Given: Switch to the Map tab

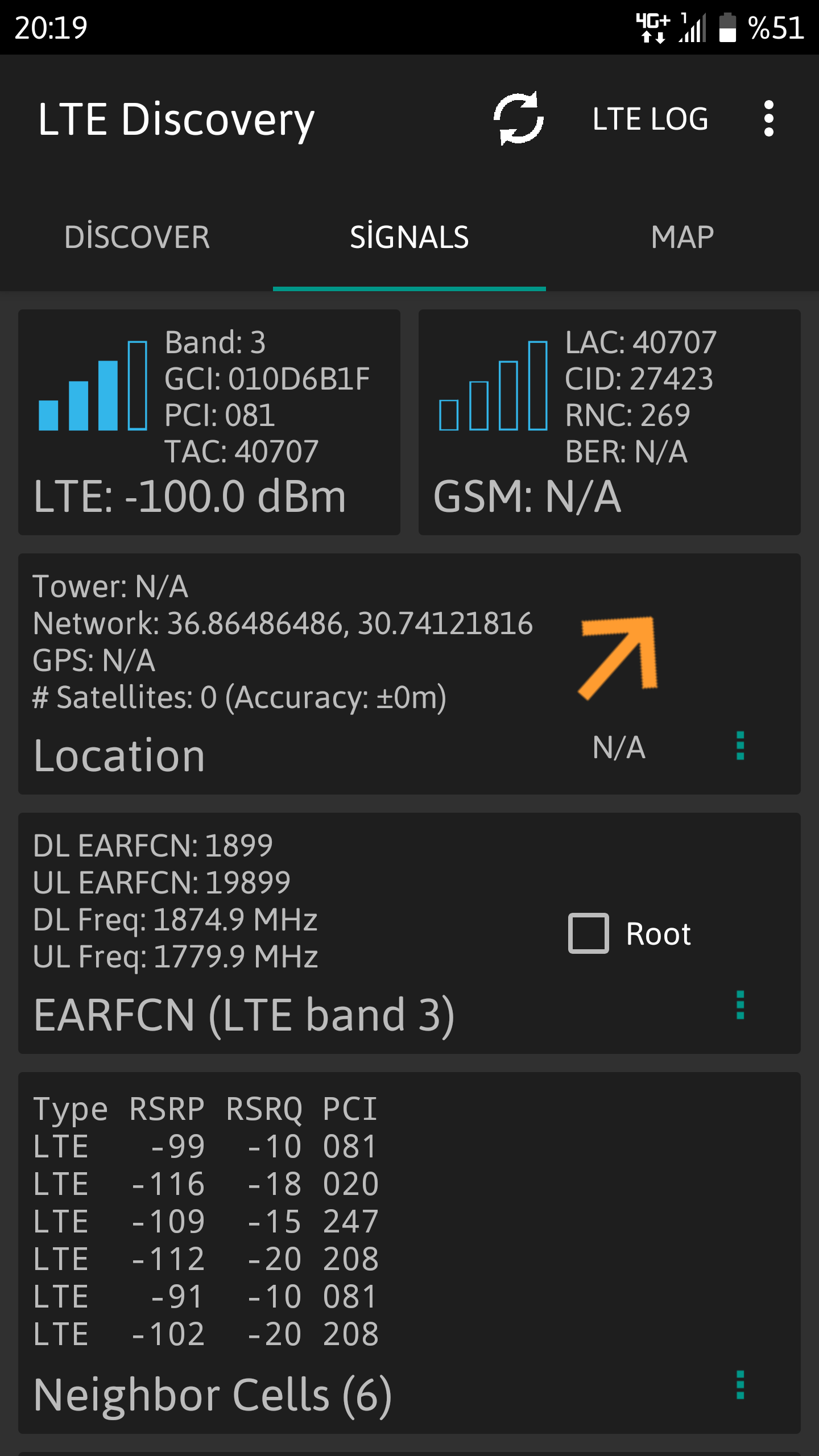Looking at the screenshot, I should [x=682, y=237].
